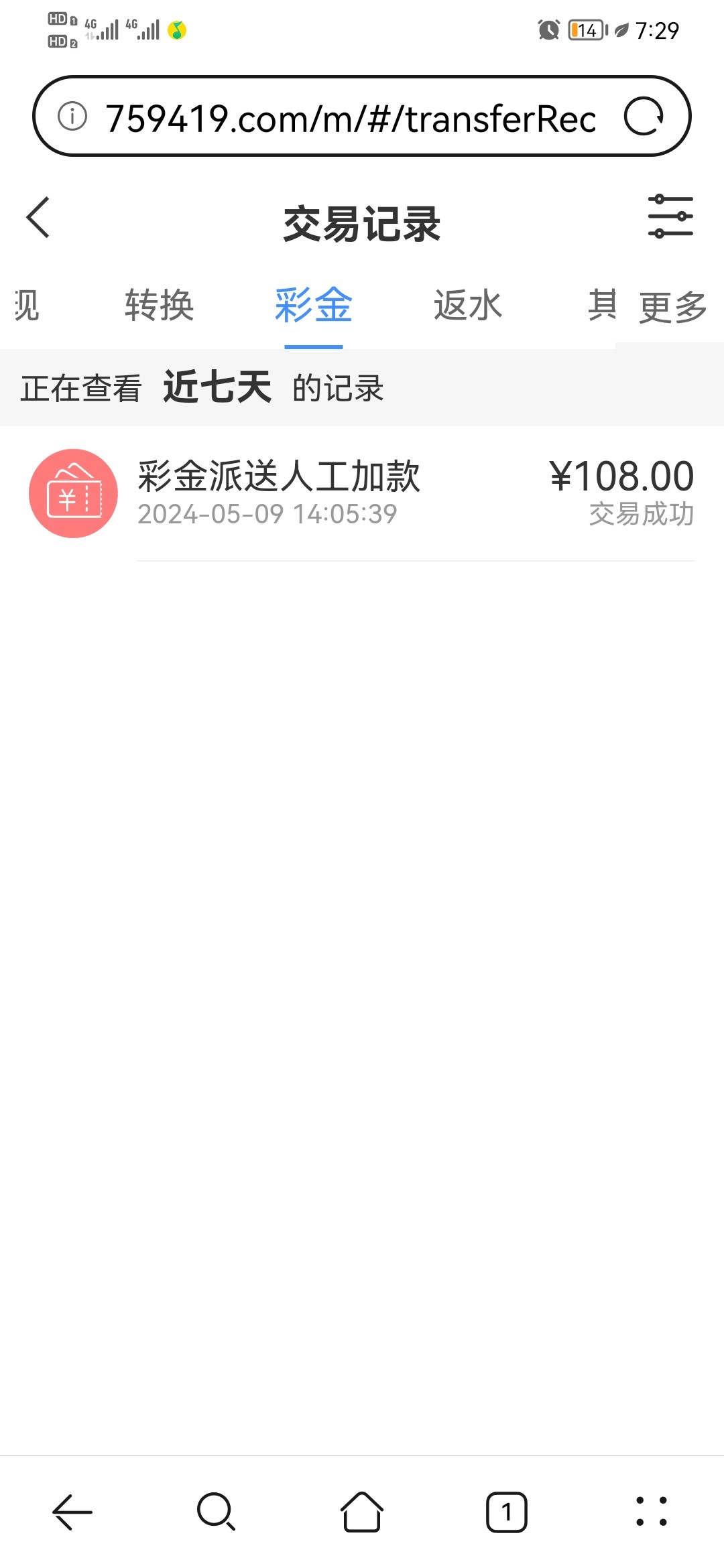View site info icon in address bar
The image size is (724, 1568).
[x=72, y=117]
